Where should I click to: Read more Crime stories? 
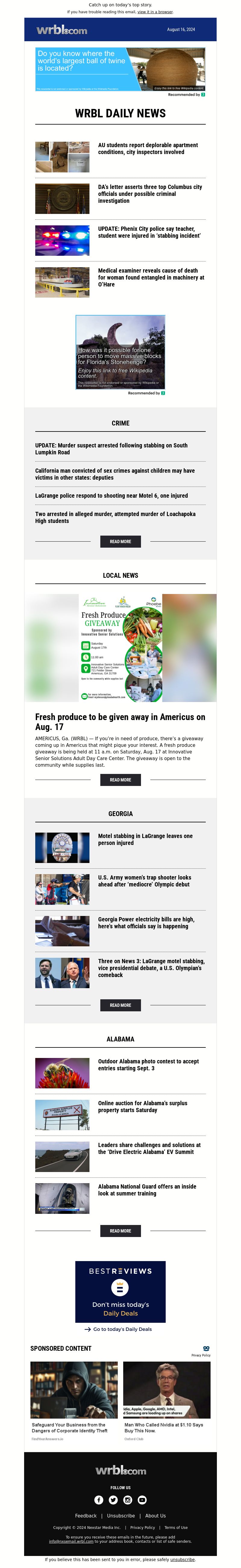pyautogui.click(x=120, y=541)
